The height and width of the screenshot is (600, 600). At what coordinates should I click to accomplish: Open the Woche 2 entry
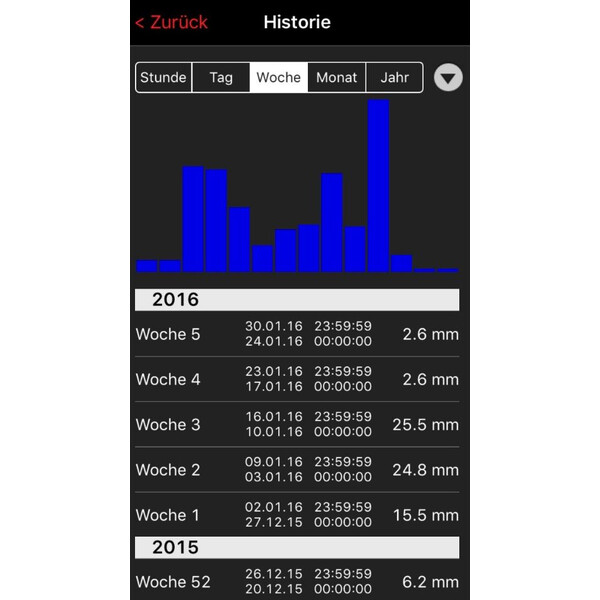point(297,469)
